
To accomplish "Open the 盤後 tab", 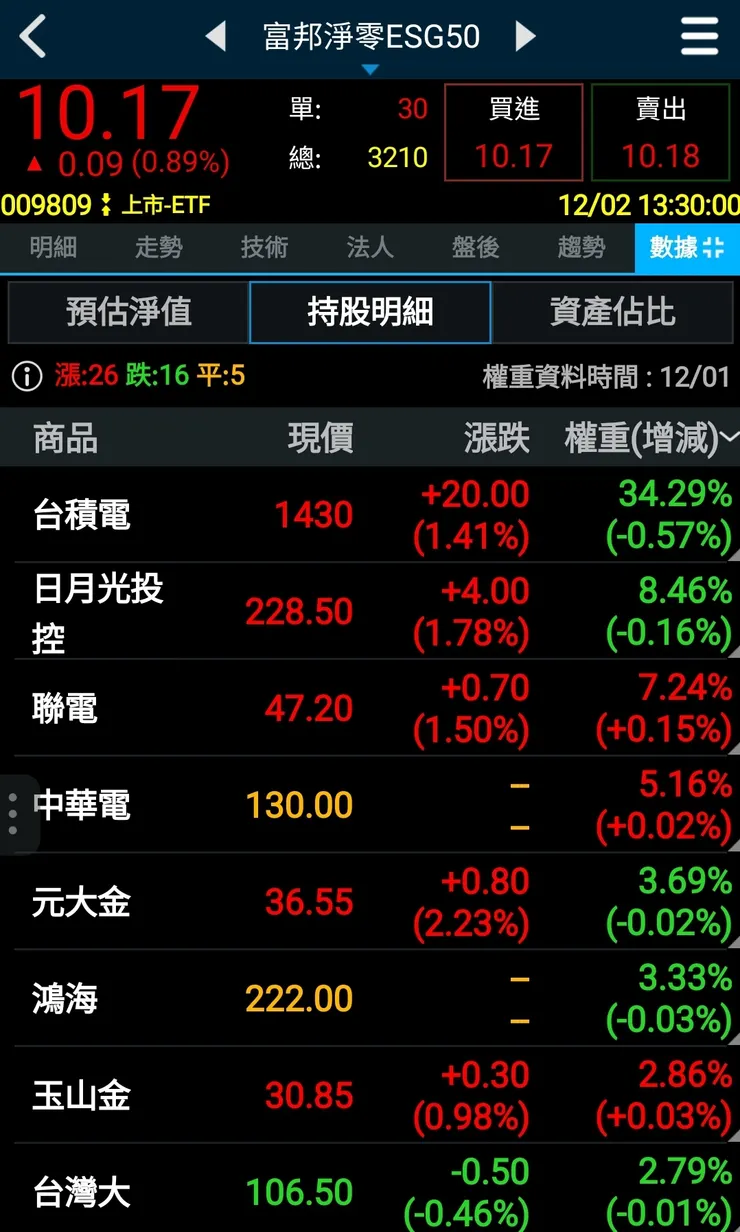I will click(x=474, y=250).
